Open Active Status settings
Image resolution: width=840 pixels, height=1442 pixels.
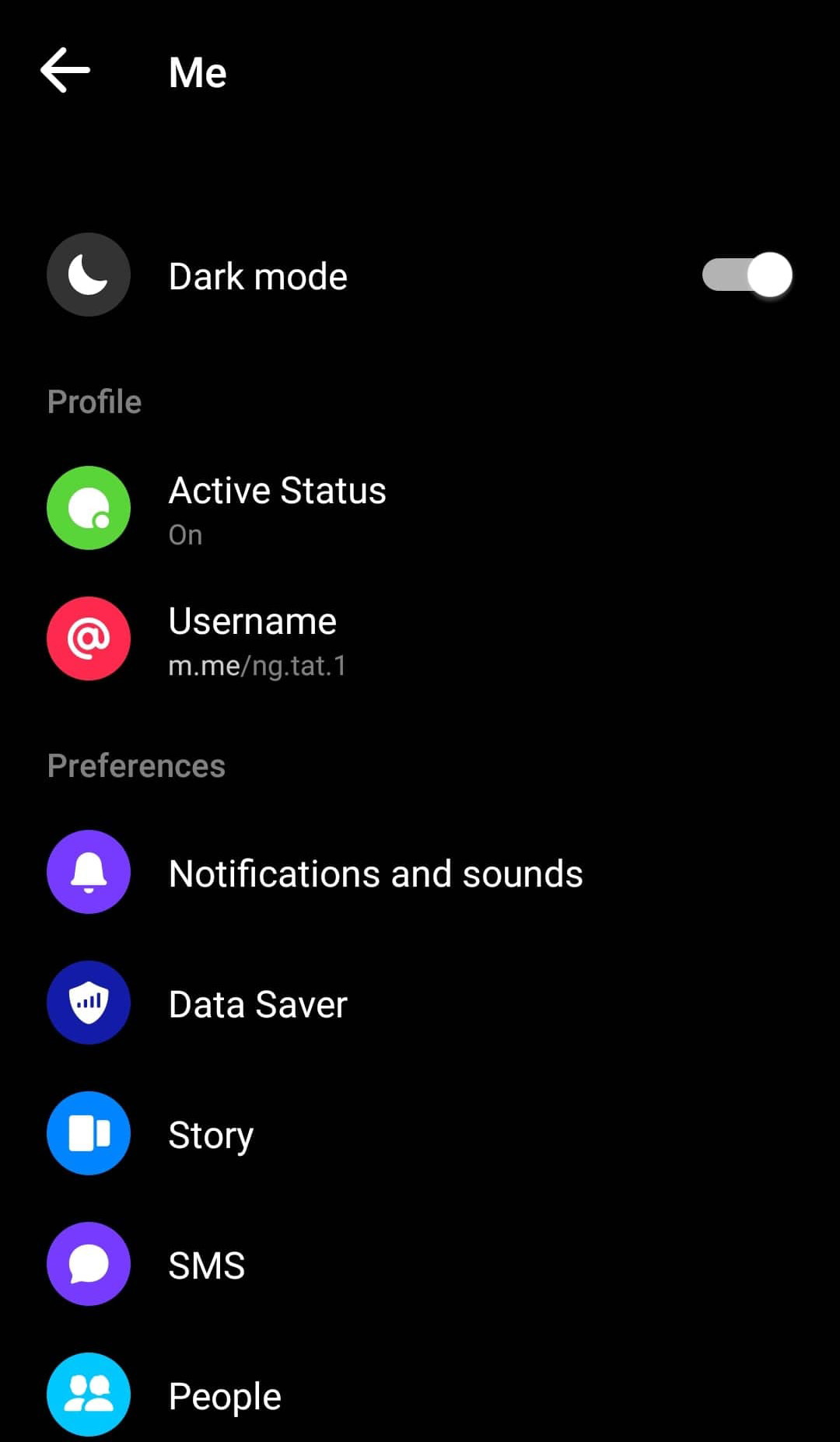420,509
